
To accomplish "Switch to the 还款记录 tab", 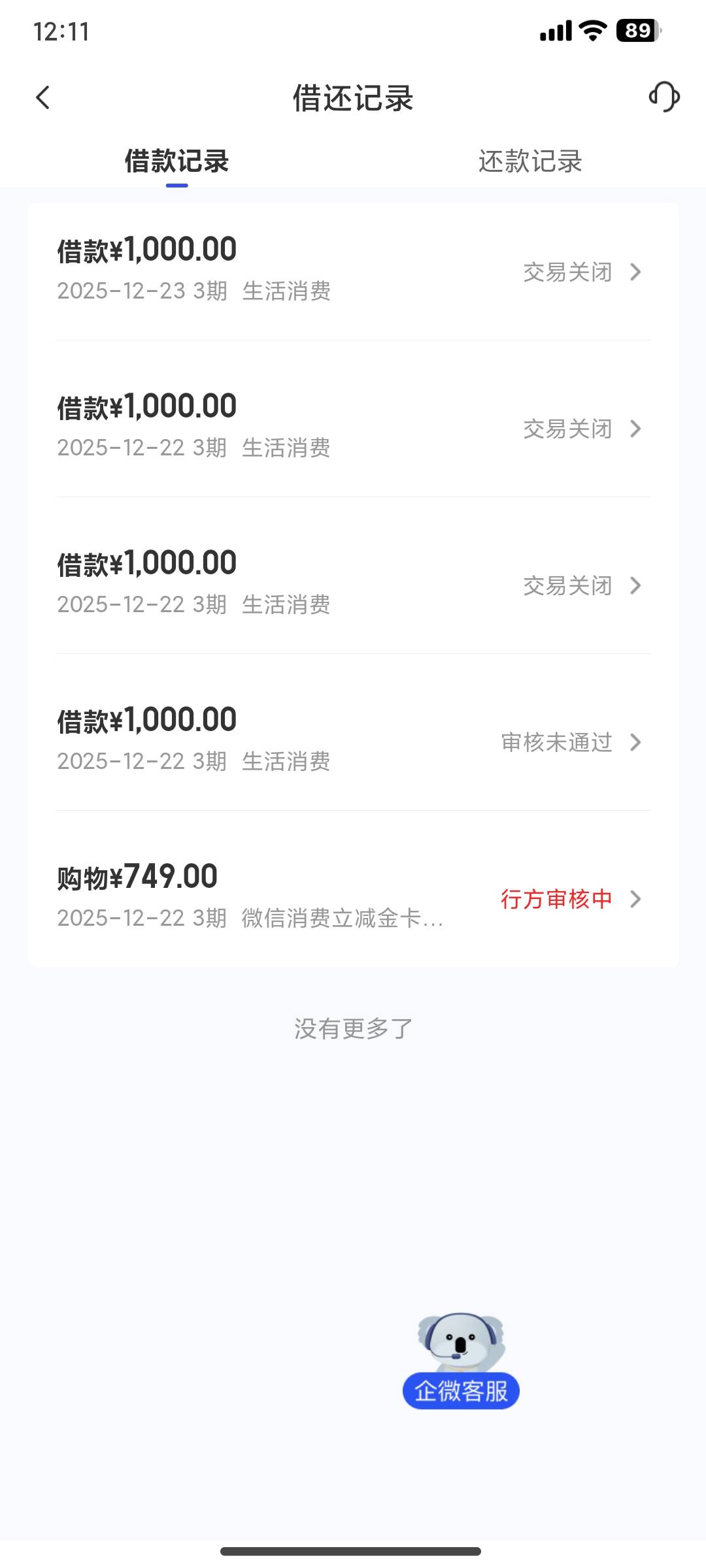I will click(x=530, y=161).
